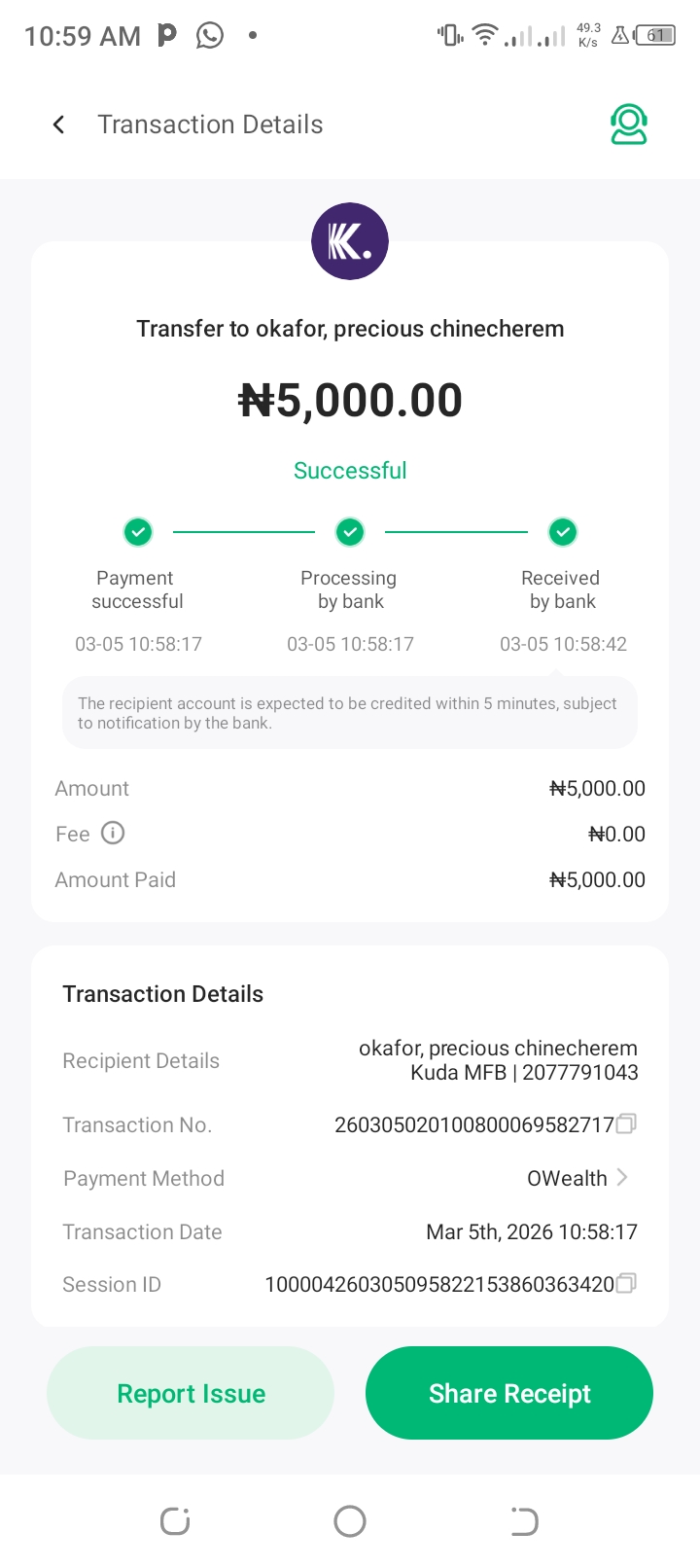Open recent apps from navigation bar
The height and width of the screenshot is (1568, 700).
pos(175,1521)
